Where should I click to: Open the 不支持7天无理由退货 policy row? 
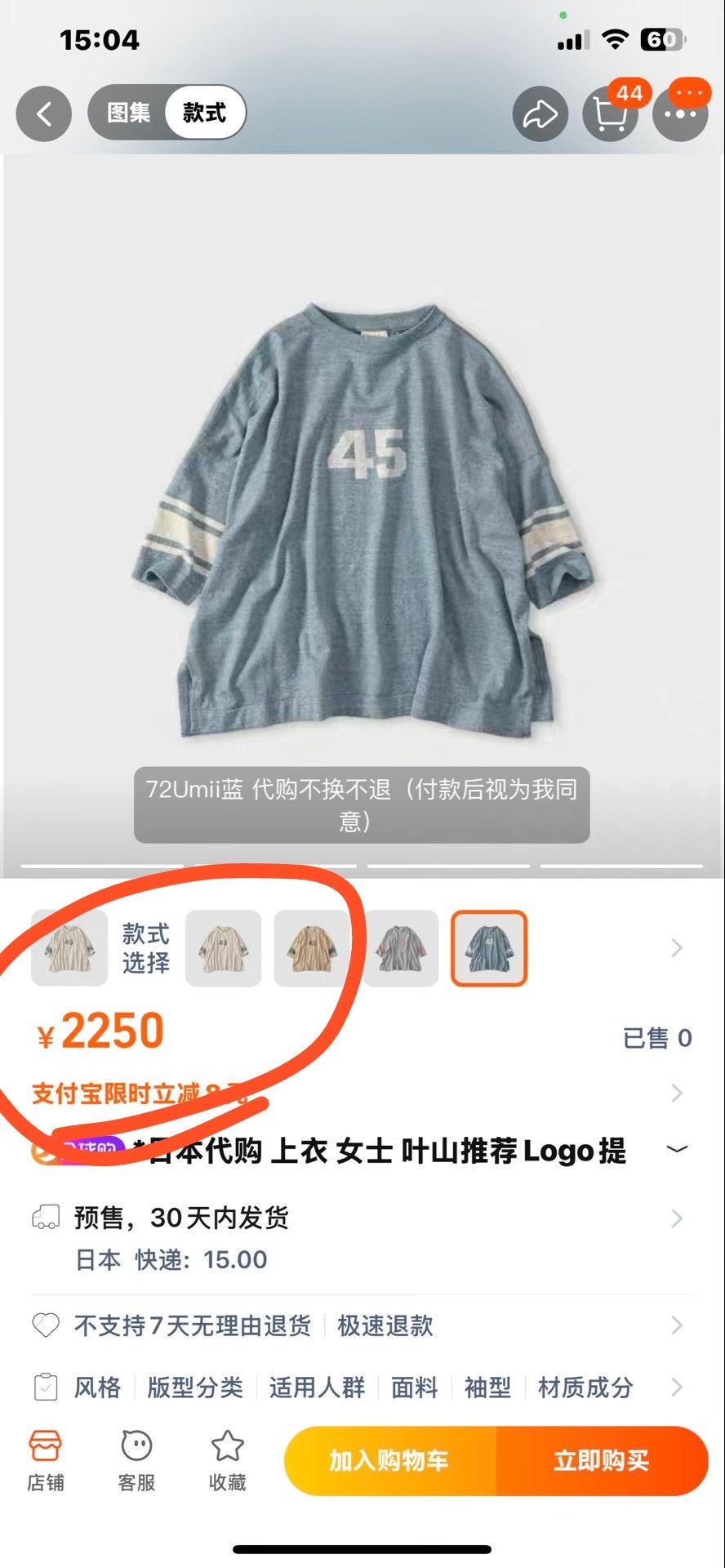coord(362,1325)
